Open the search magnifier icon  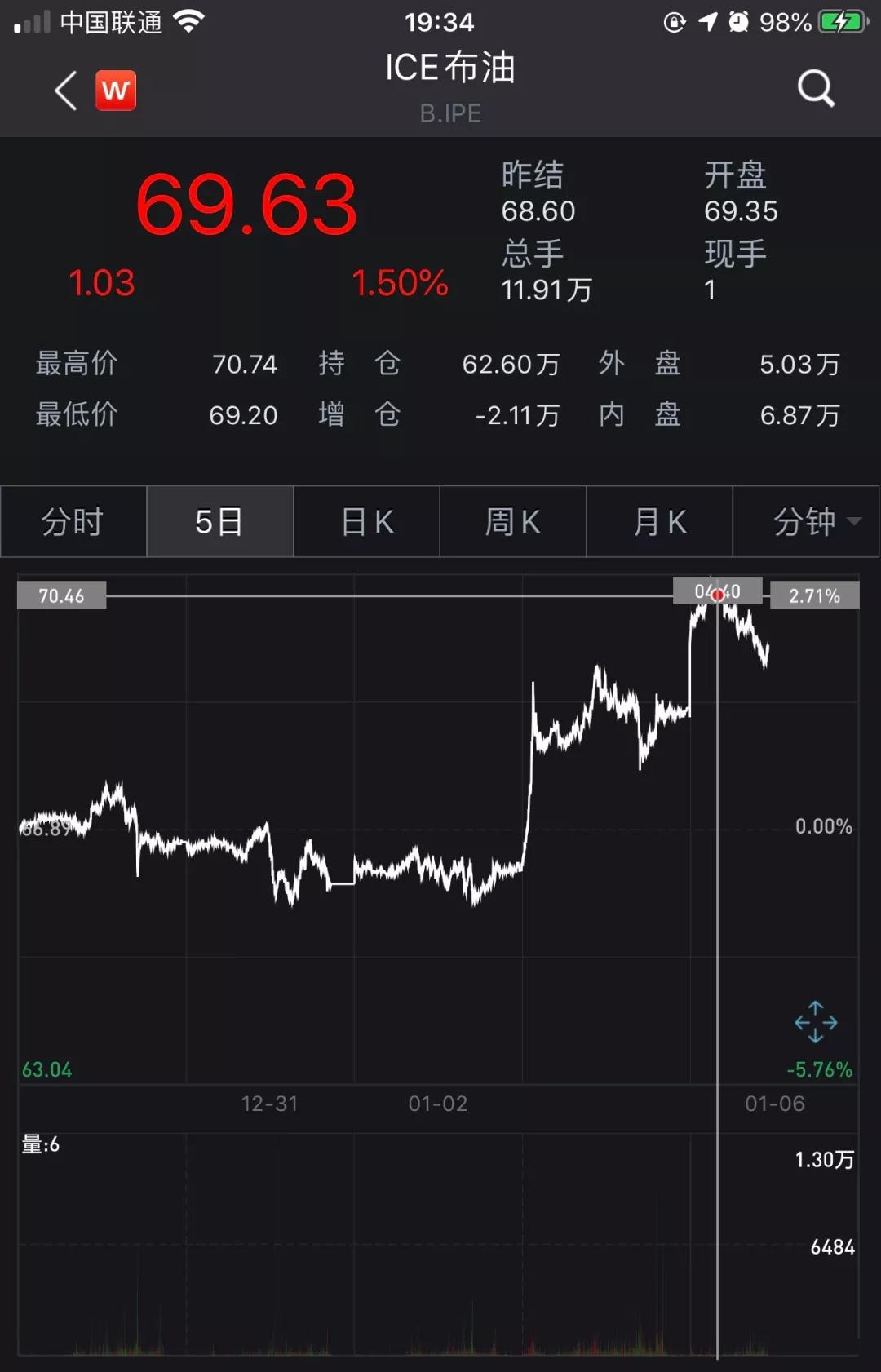click(815, 88)
